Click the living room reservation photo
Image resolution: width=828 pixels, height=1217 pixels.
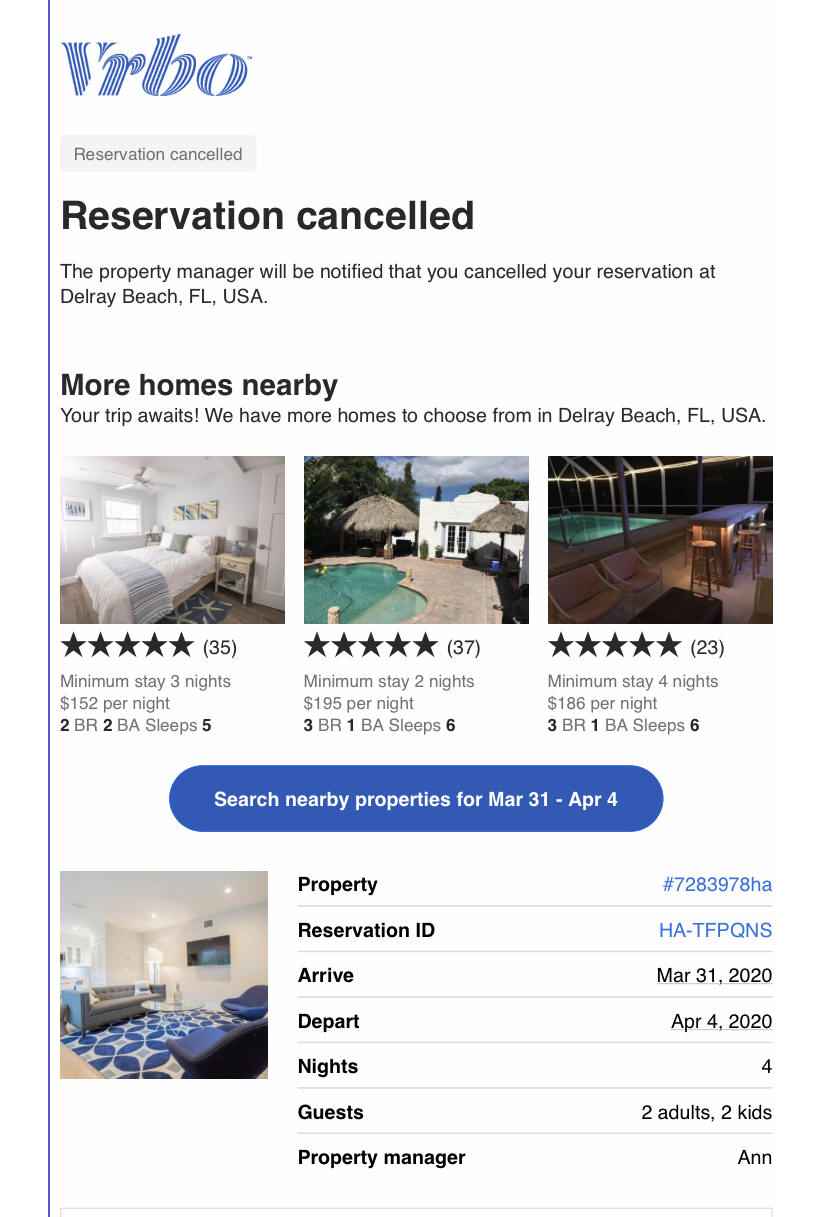(164, 973)
